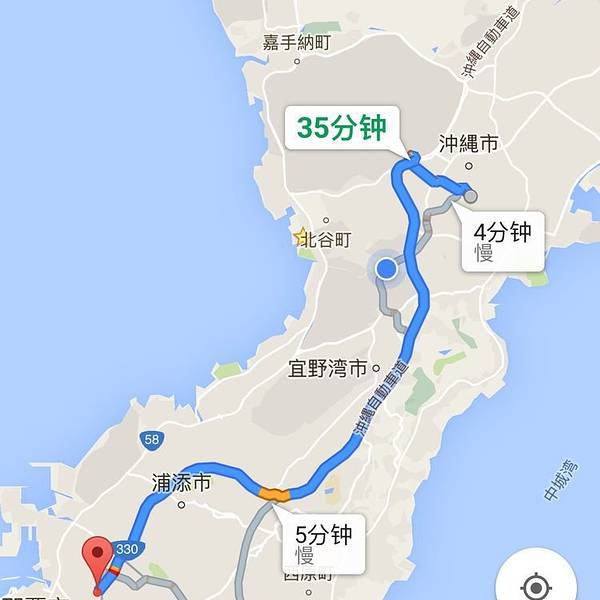Tap the my-location crosshair button

click(x=535, y=585)
